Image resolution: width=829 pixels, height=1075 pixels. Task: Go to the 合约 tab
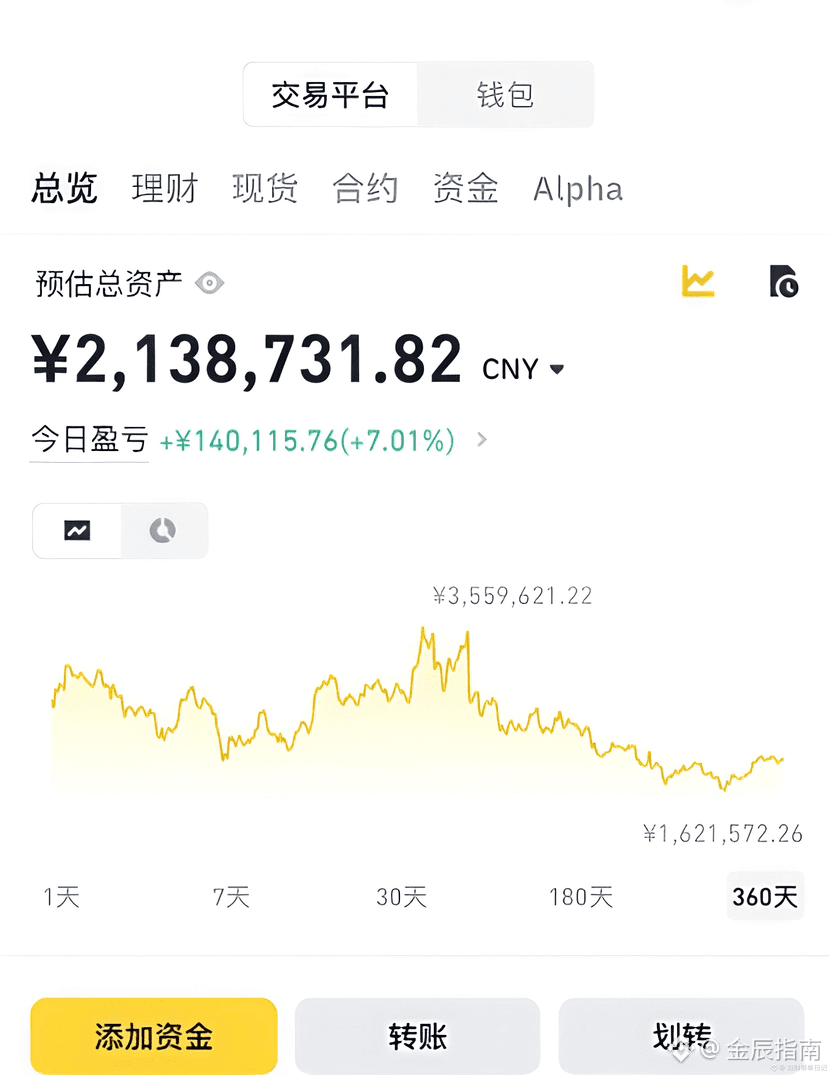(365, 188)
